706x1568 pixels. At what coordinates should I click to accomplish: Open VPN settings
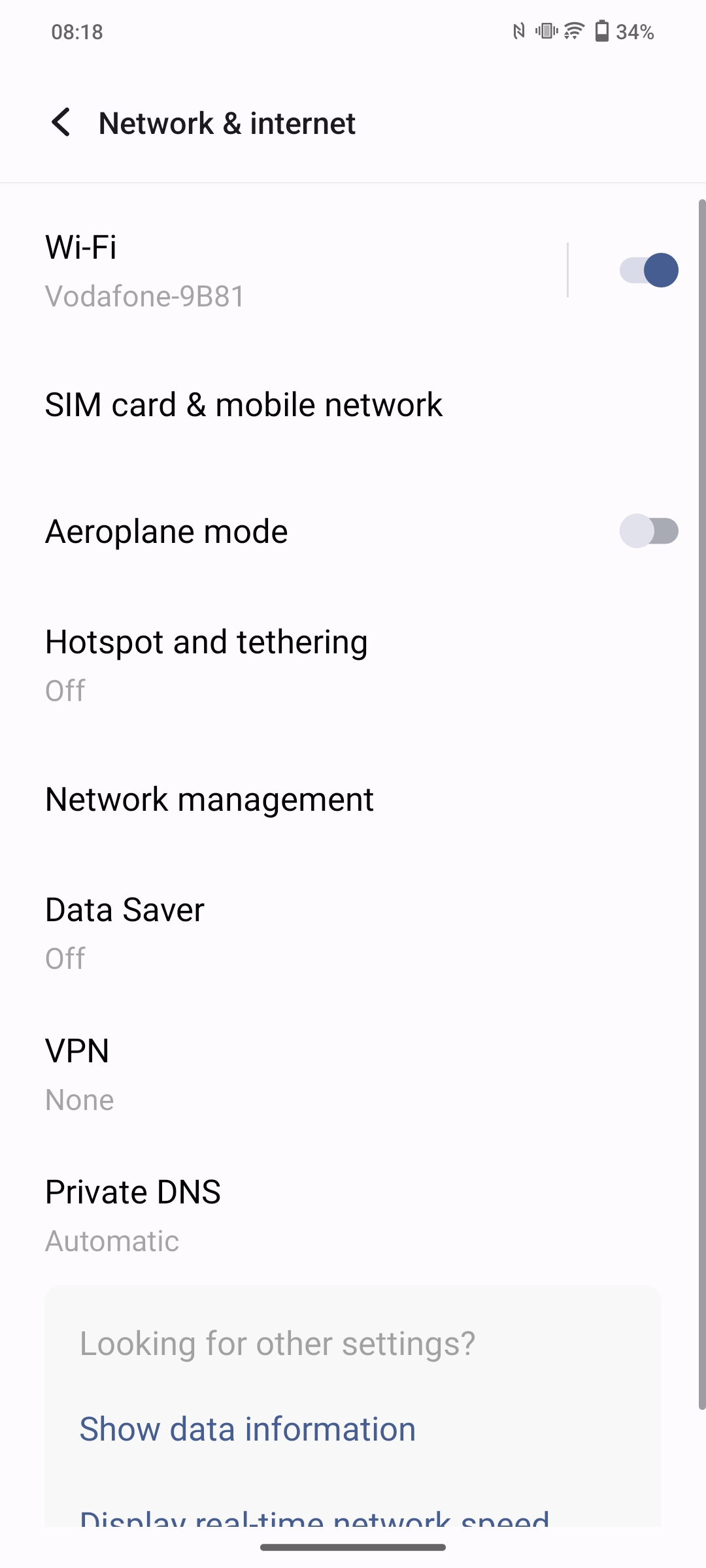click(x=78, y=1073)
